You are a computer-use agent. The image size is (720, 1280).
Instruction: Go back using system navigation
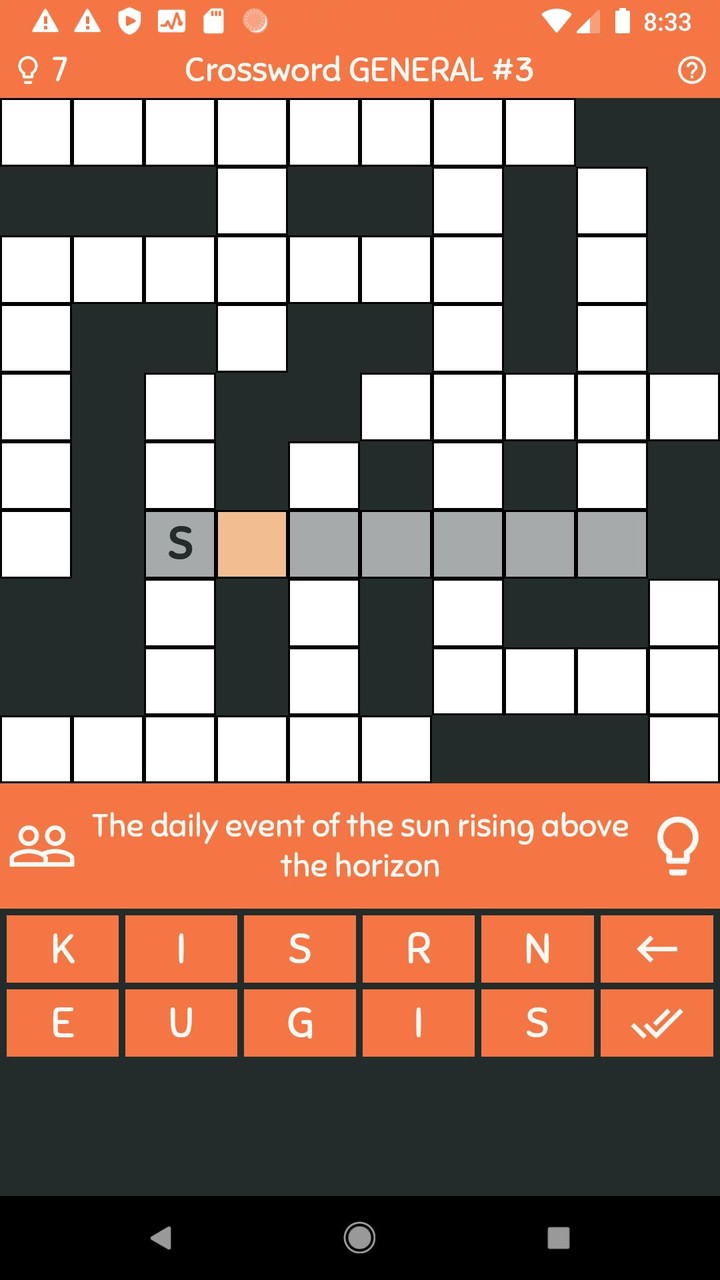point(160,1238)
